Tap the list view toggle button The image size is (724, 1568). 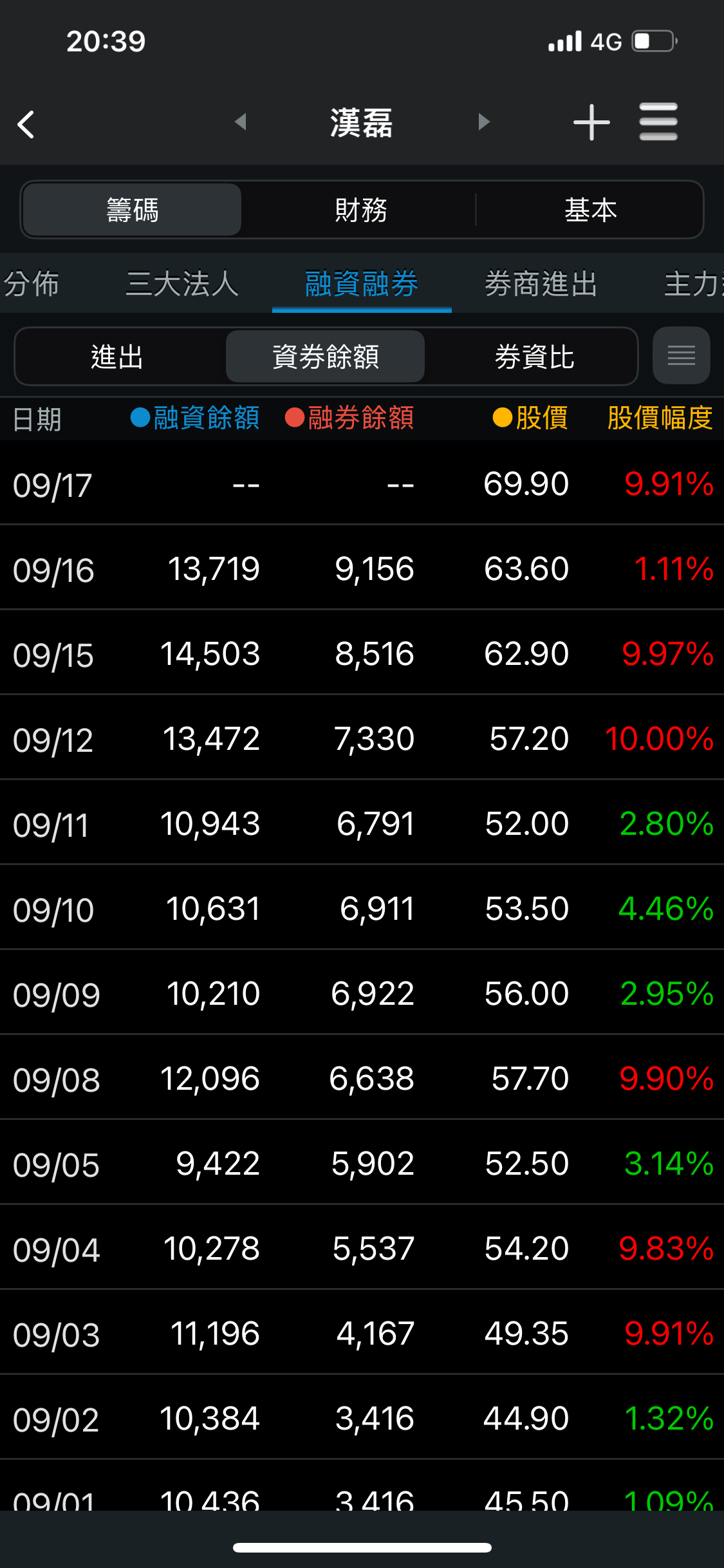(x=681, y=355)
